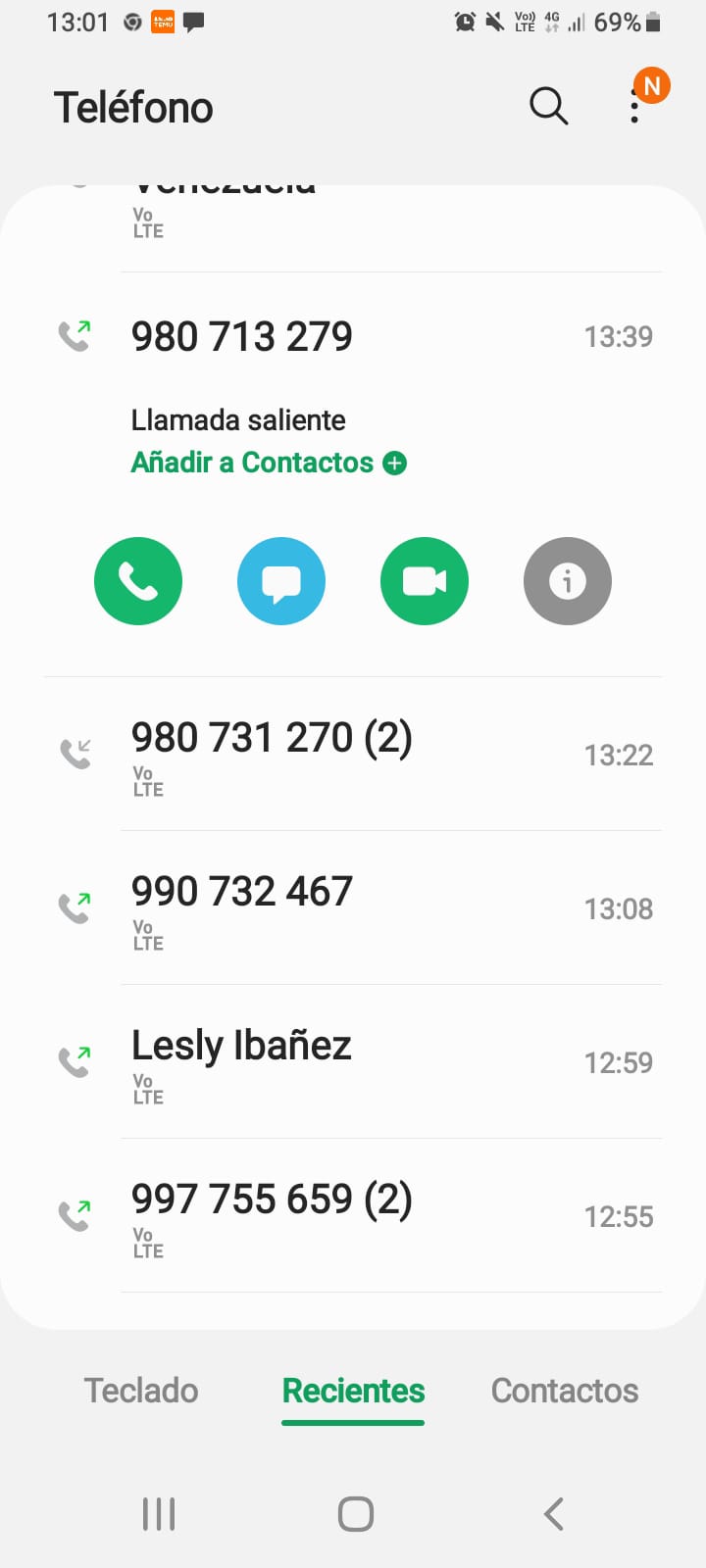Viewport: 706px width, 1568px height.
Task: Expand the 997 755 659 call entry
Action: point(353,1216)
